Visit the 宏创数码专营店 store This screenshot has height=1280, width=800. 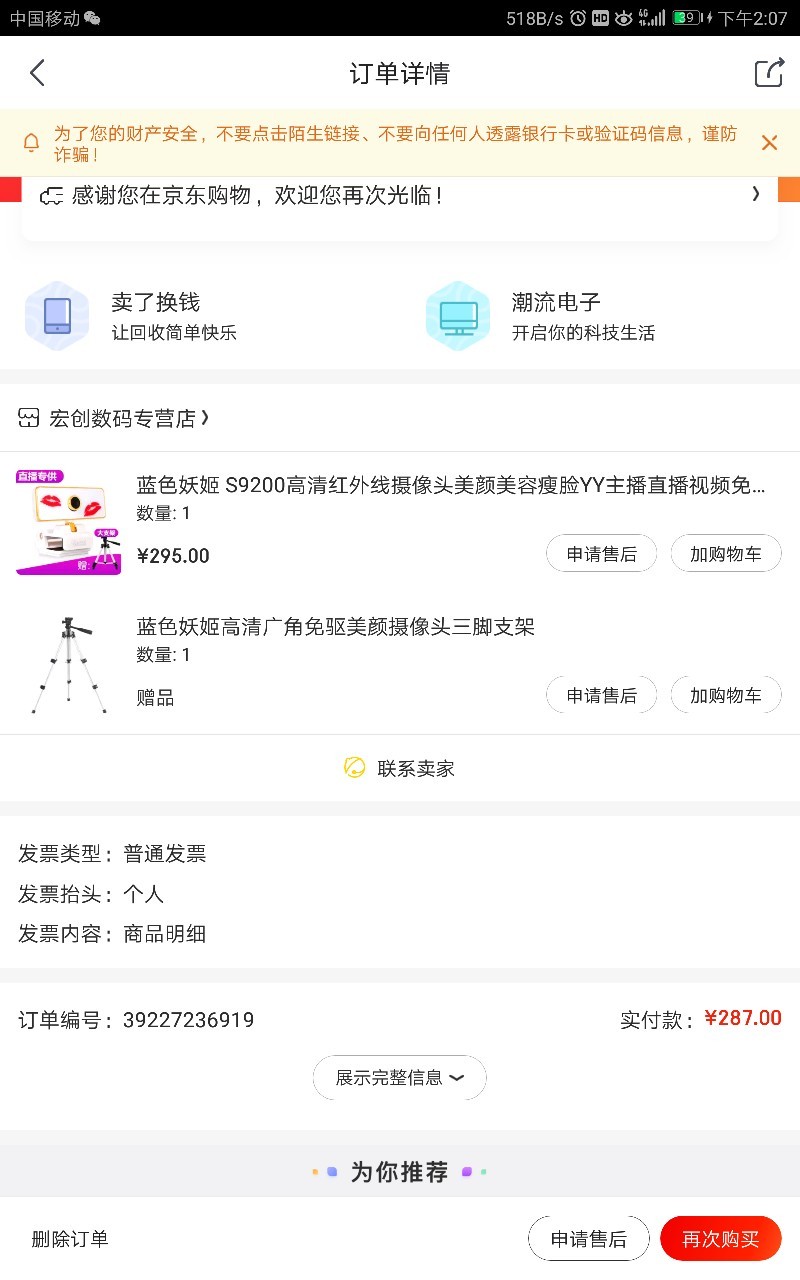(114, 418)
